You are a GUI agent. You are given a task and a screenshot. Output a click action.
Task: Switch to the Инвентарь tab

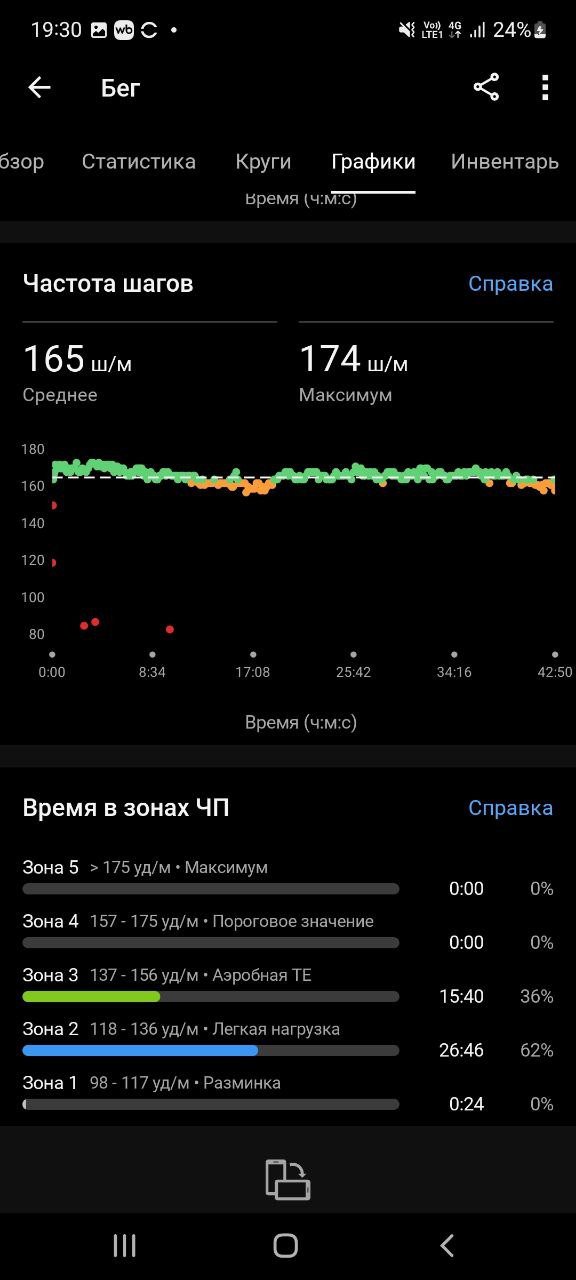pos(505,161)
